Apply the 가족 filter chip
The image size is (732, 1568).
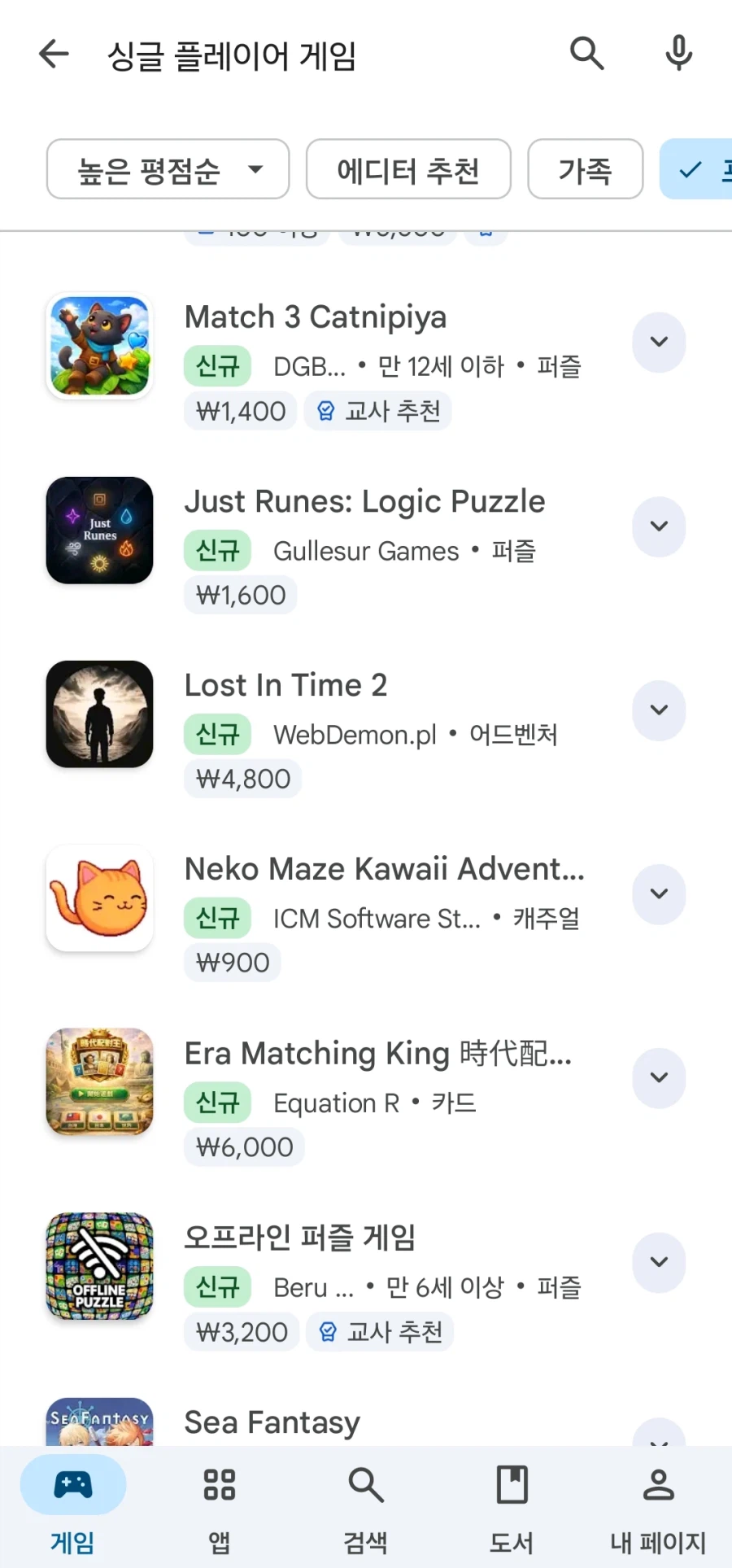(x=585, y=169)
